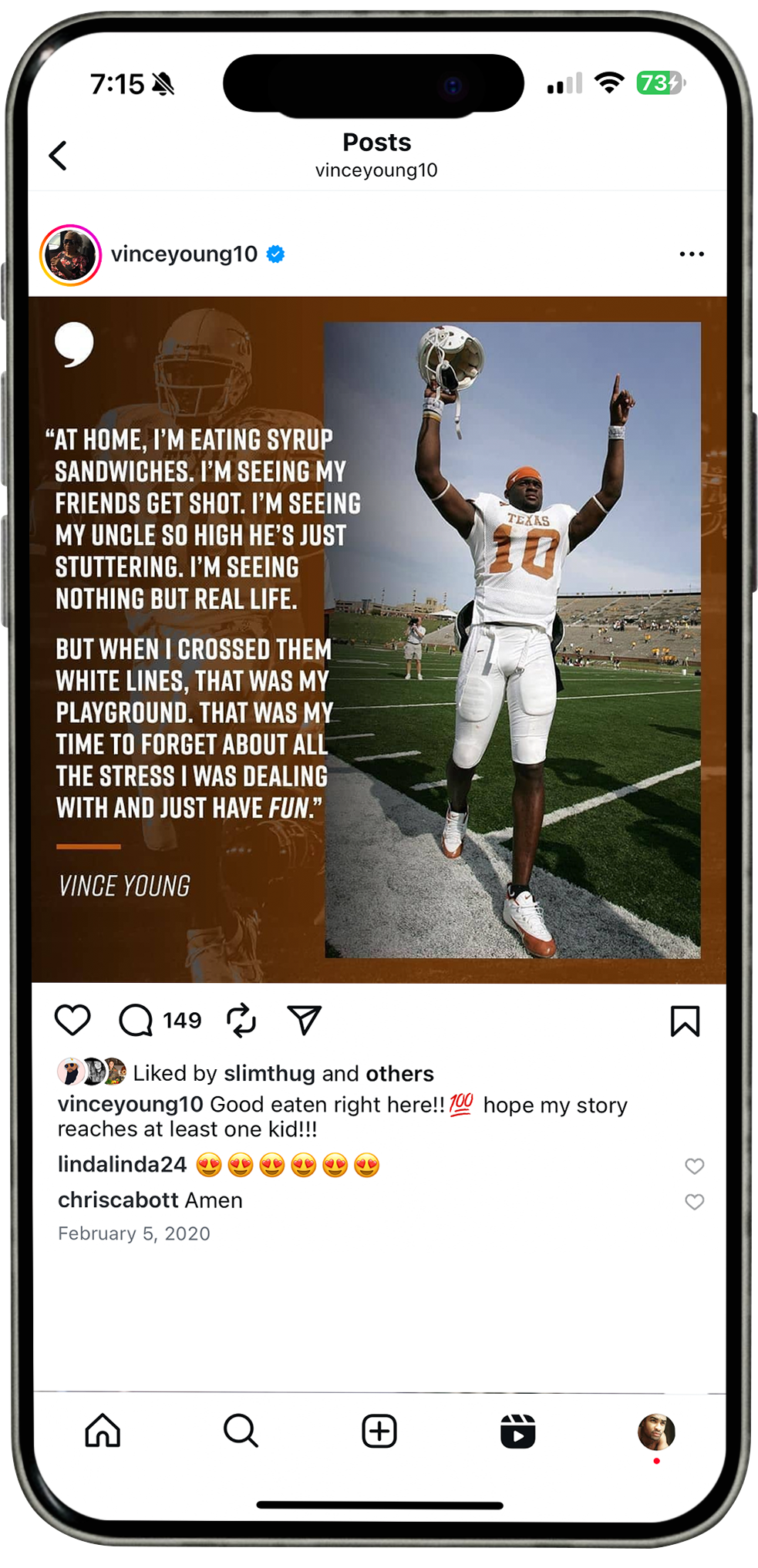Viewport: 758px width, 1568px height.
Task: Open vinceyoung10's story ring avatar
Action: pos(71,255)
